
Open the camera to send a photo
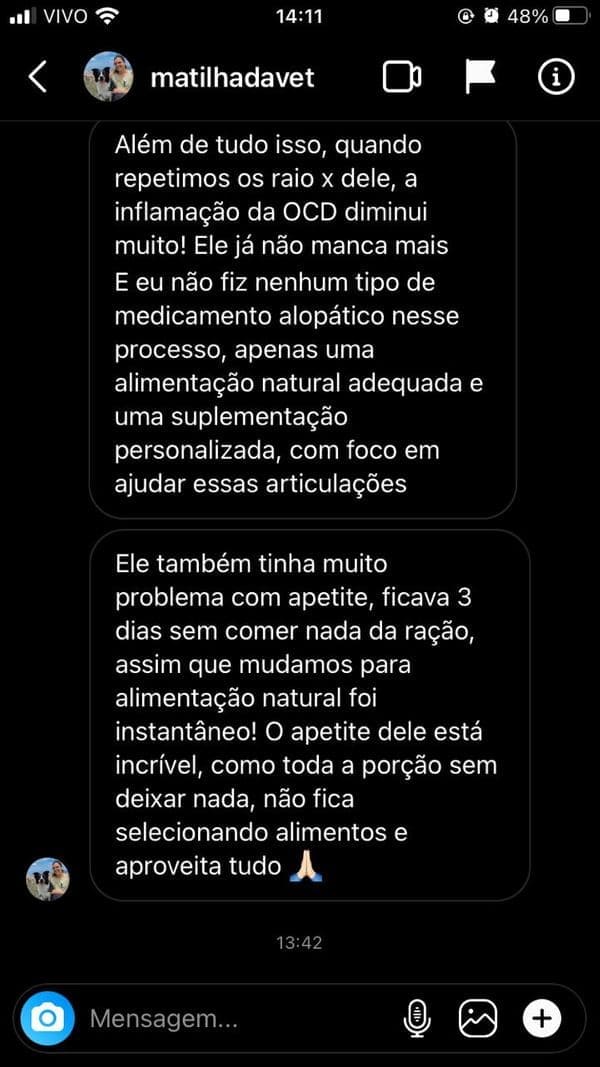pos(47,1019)
